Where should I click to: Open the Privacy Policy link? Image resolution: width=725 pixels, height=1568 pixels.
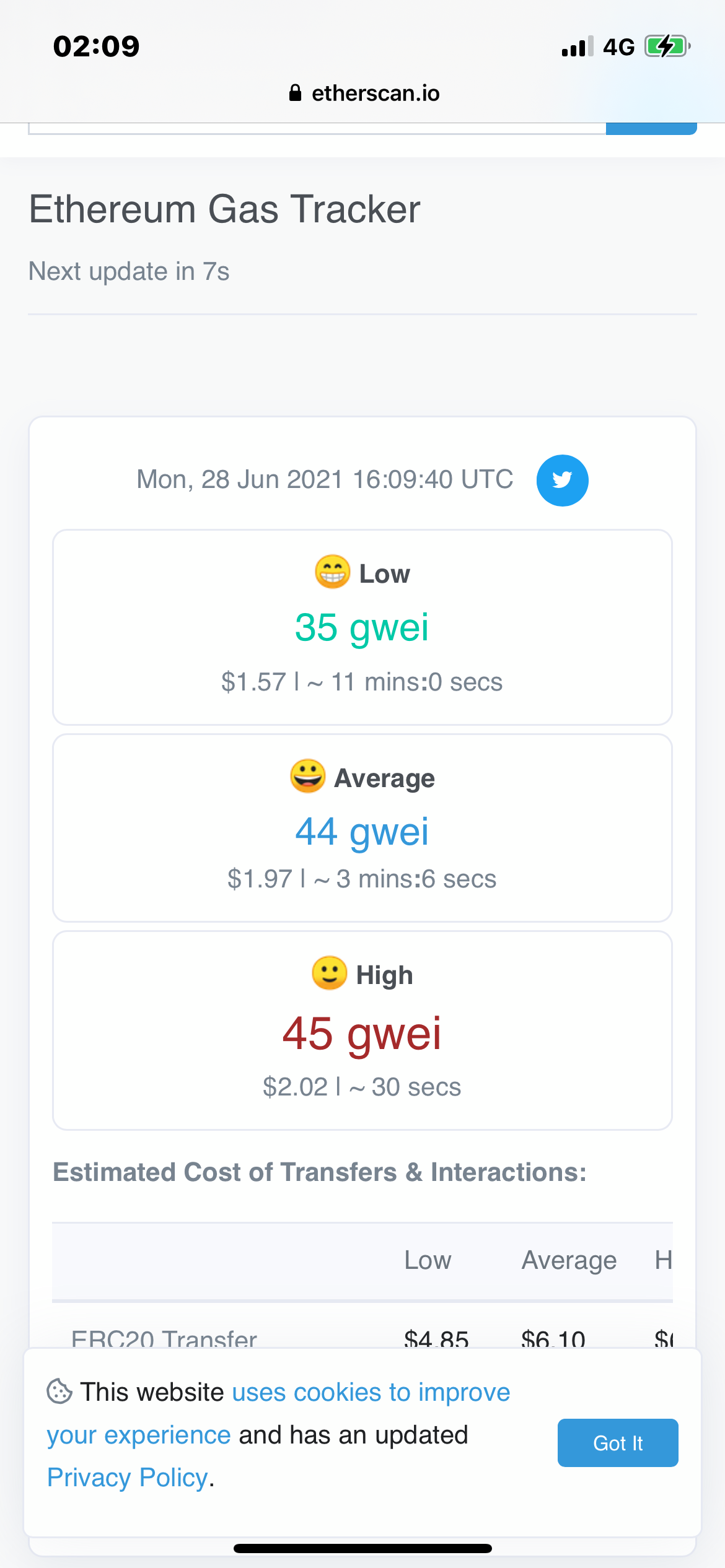point(127,1478)
